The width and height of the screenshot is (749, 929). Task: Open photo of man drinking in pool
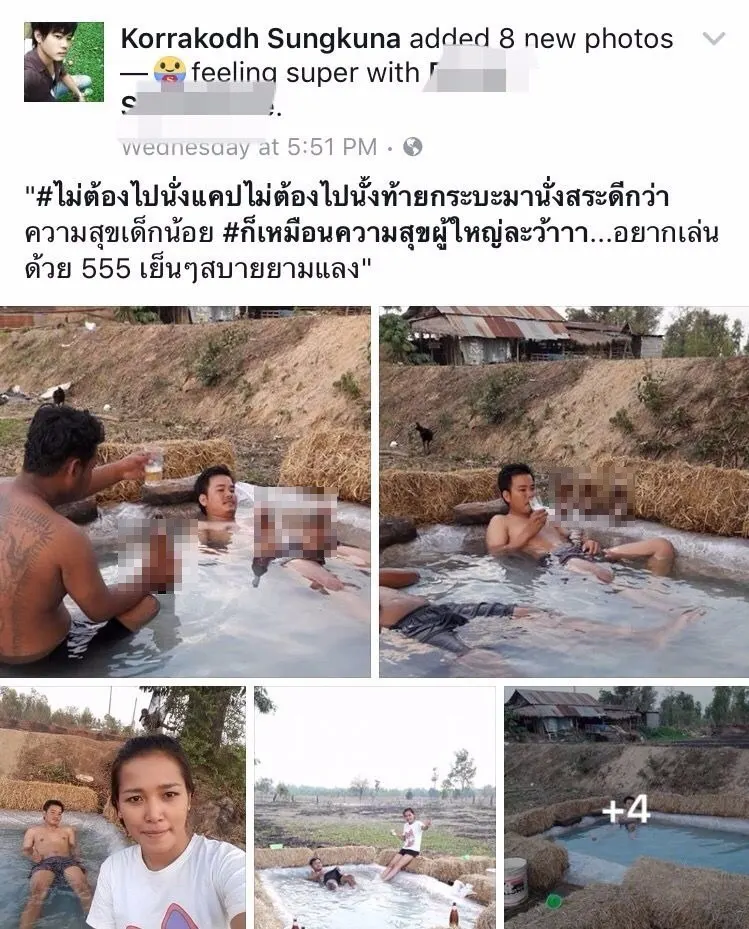564,492
